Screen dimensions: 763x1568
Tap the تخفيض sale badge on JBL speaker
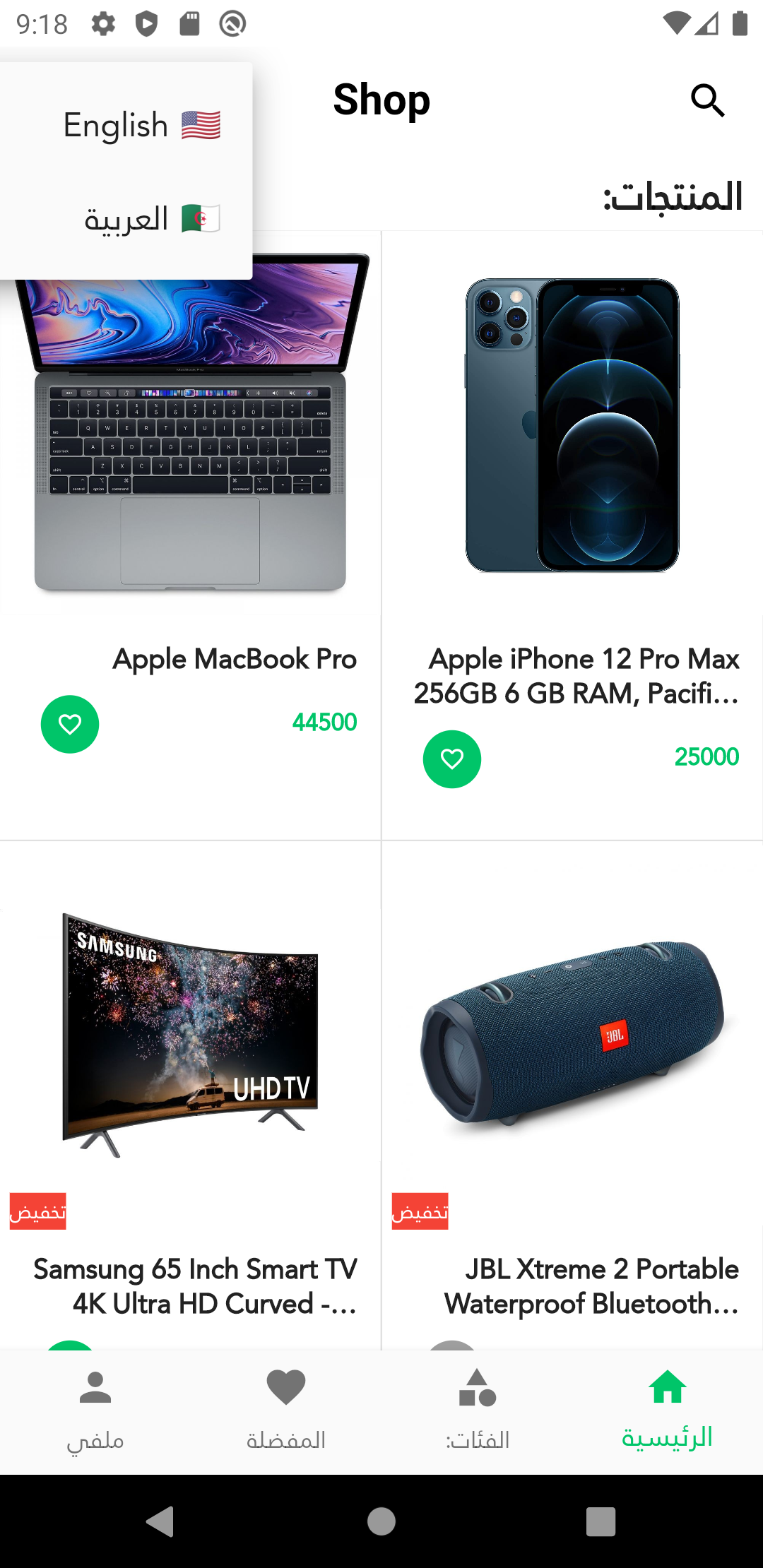pyautogui.click(x=419, y=1212)
